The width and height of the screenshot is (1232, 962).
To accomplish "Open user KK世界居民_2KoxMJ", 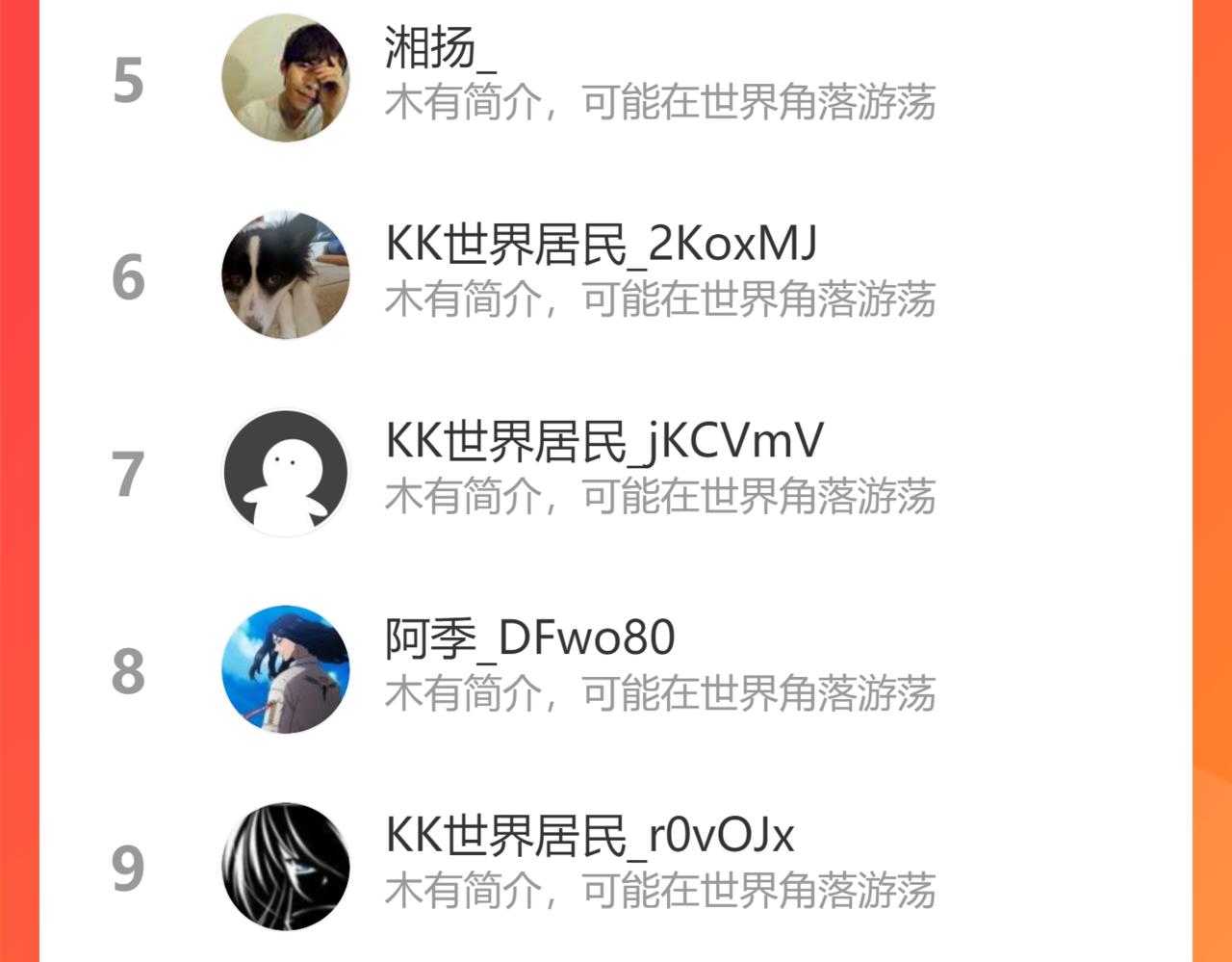I will [x=601, y=246].
